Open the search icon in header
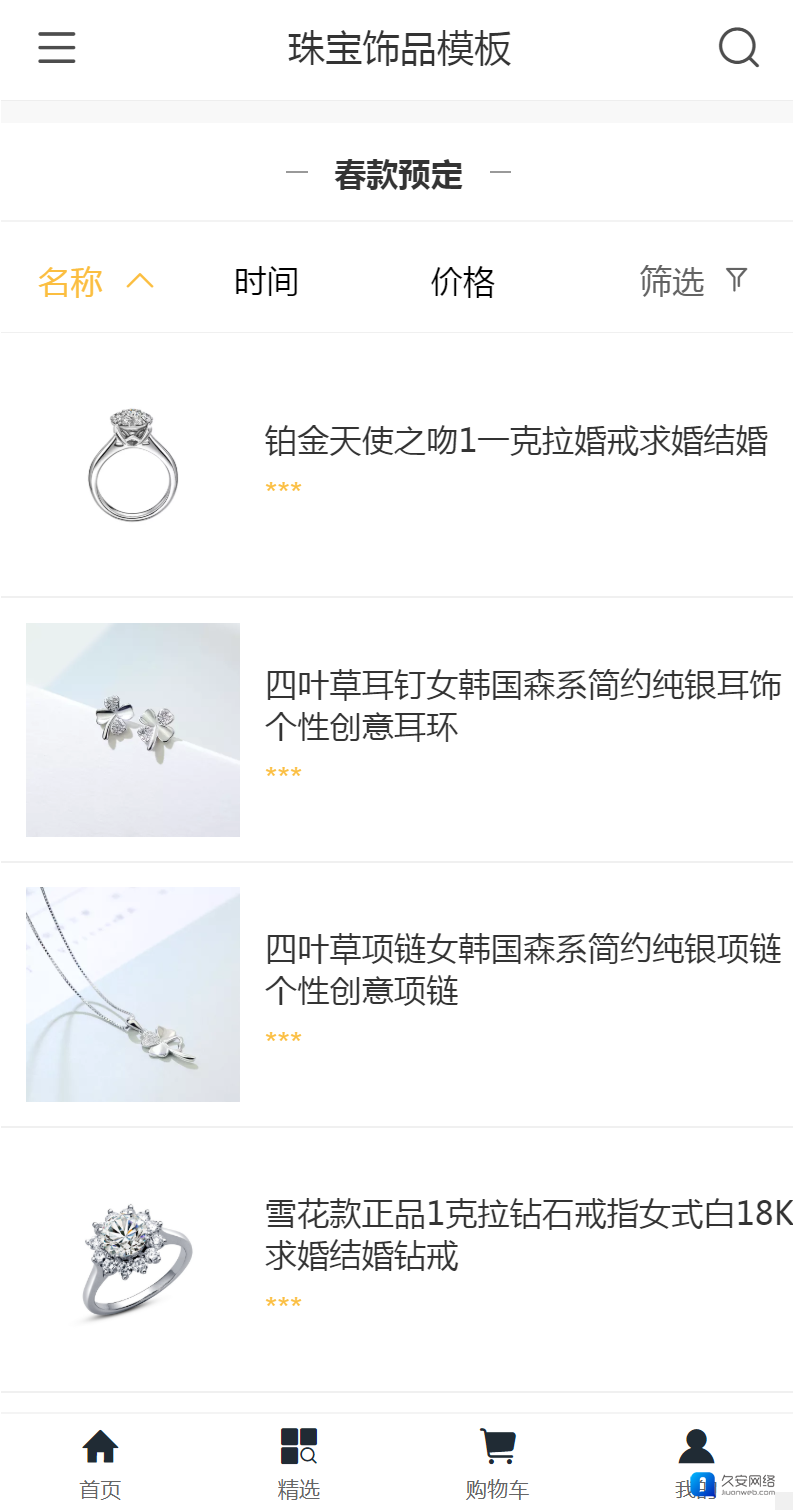Viewport: 793px width, 1510px height. [738, 48]
